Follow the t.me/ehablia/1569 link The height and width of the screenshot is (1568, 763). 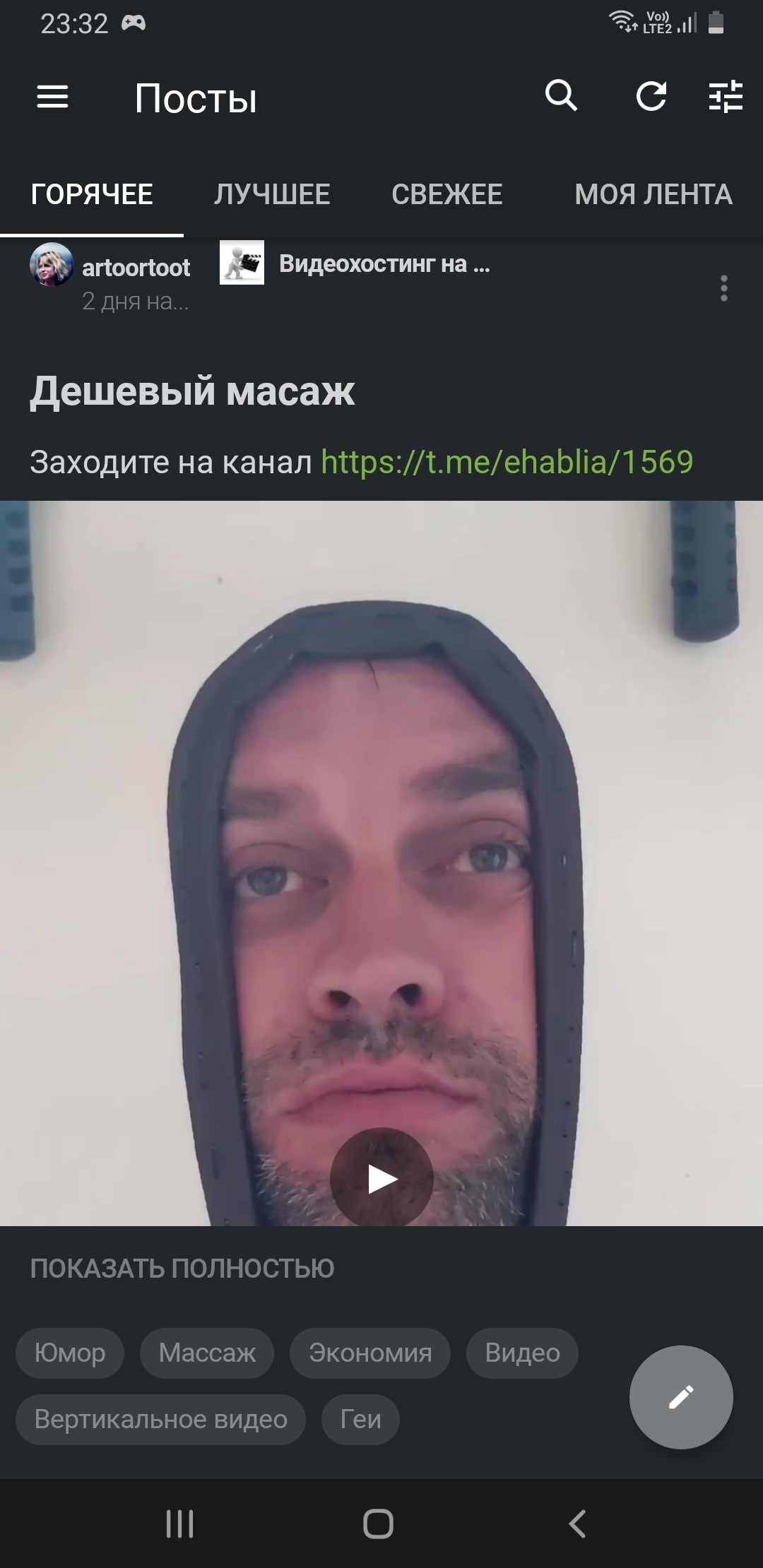tap(507, 462)
